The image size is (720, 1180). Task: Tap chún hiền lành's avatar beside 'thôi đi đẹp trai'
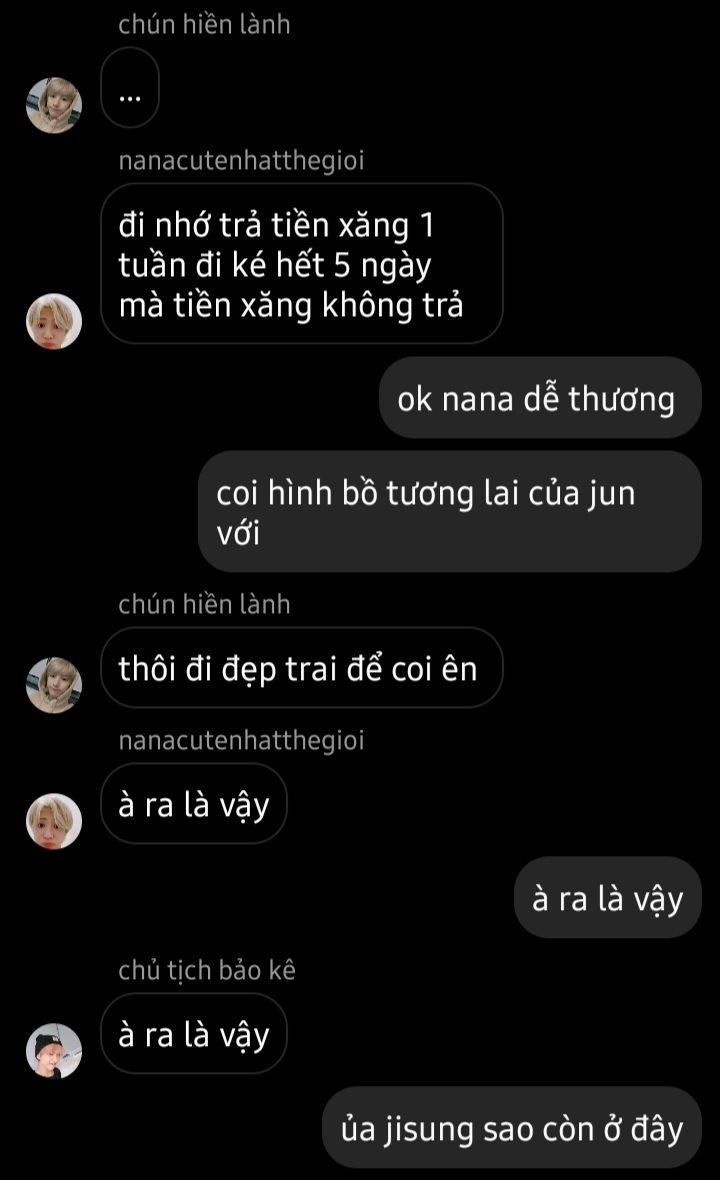tap(53, 685)
